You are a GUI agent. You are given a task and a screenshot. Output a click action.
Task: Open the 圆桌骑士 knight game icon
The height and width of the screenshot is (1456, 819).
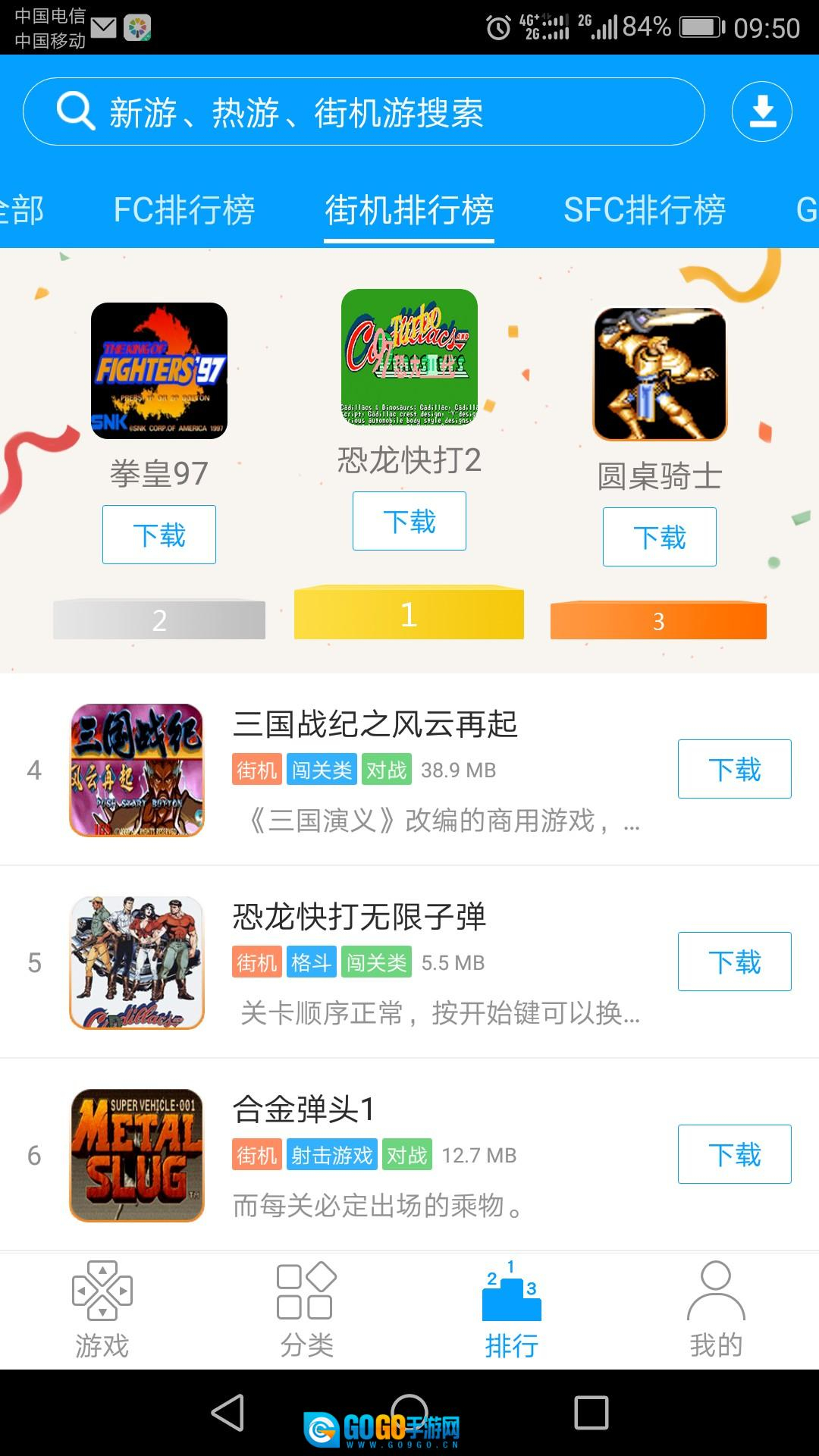[658, 373]
